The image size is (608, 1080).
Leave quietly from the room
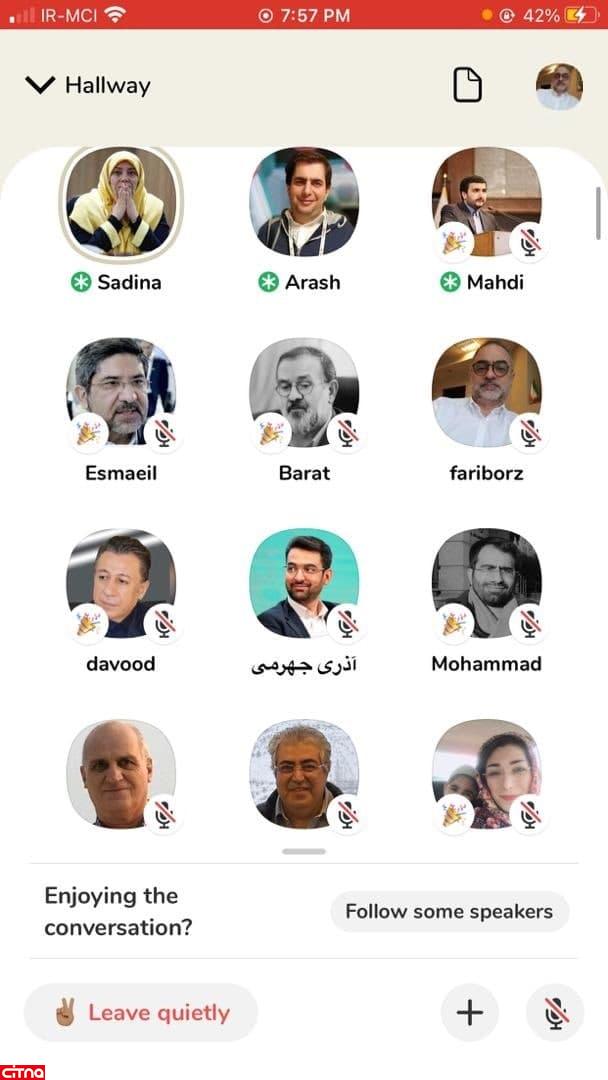[x=141, y=1013]
